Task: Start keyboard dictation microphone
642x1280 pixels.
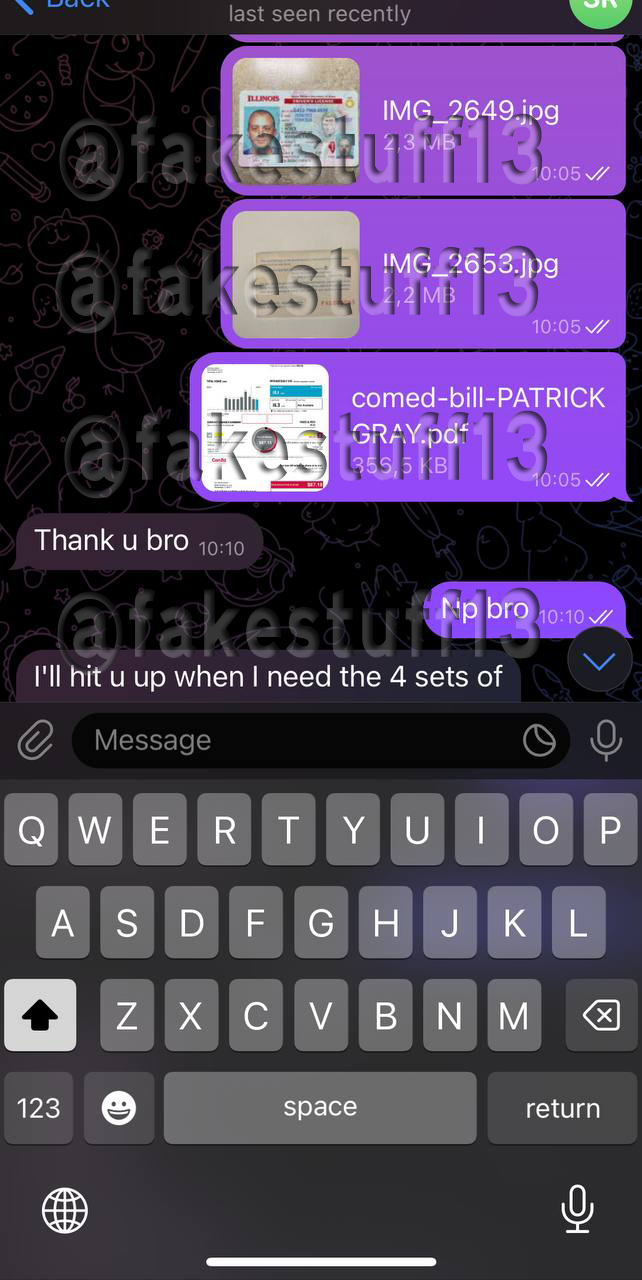Action: (577, 1211)
